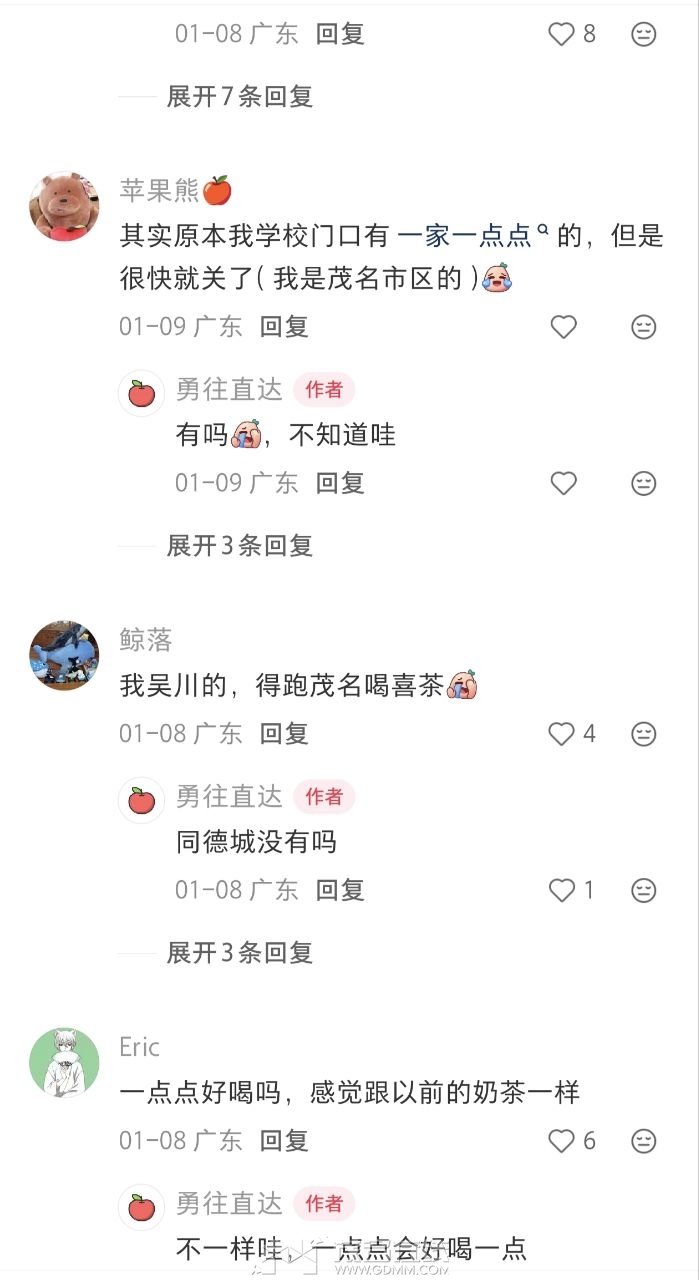Reply to author's 同德城没有吗 comment
Screen dimensions: 699x1280
[340, 890]
